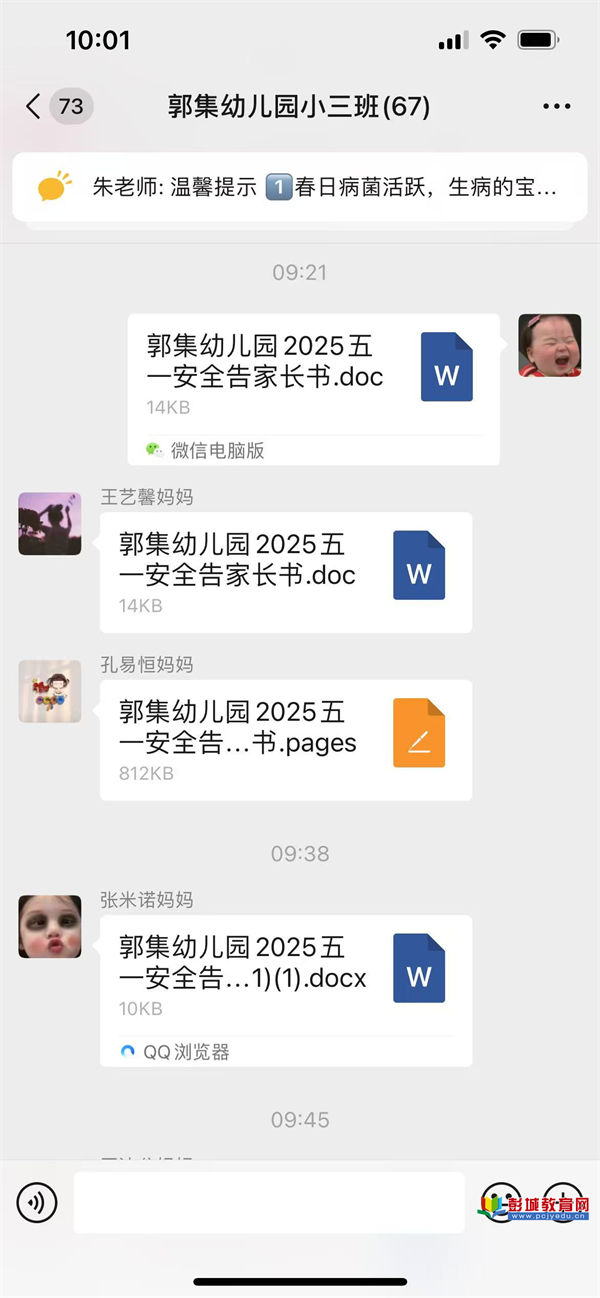Open the .pages file from 孔易恒妈妈
Screen dimensions: 600x1298
(285, 740)
